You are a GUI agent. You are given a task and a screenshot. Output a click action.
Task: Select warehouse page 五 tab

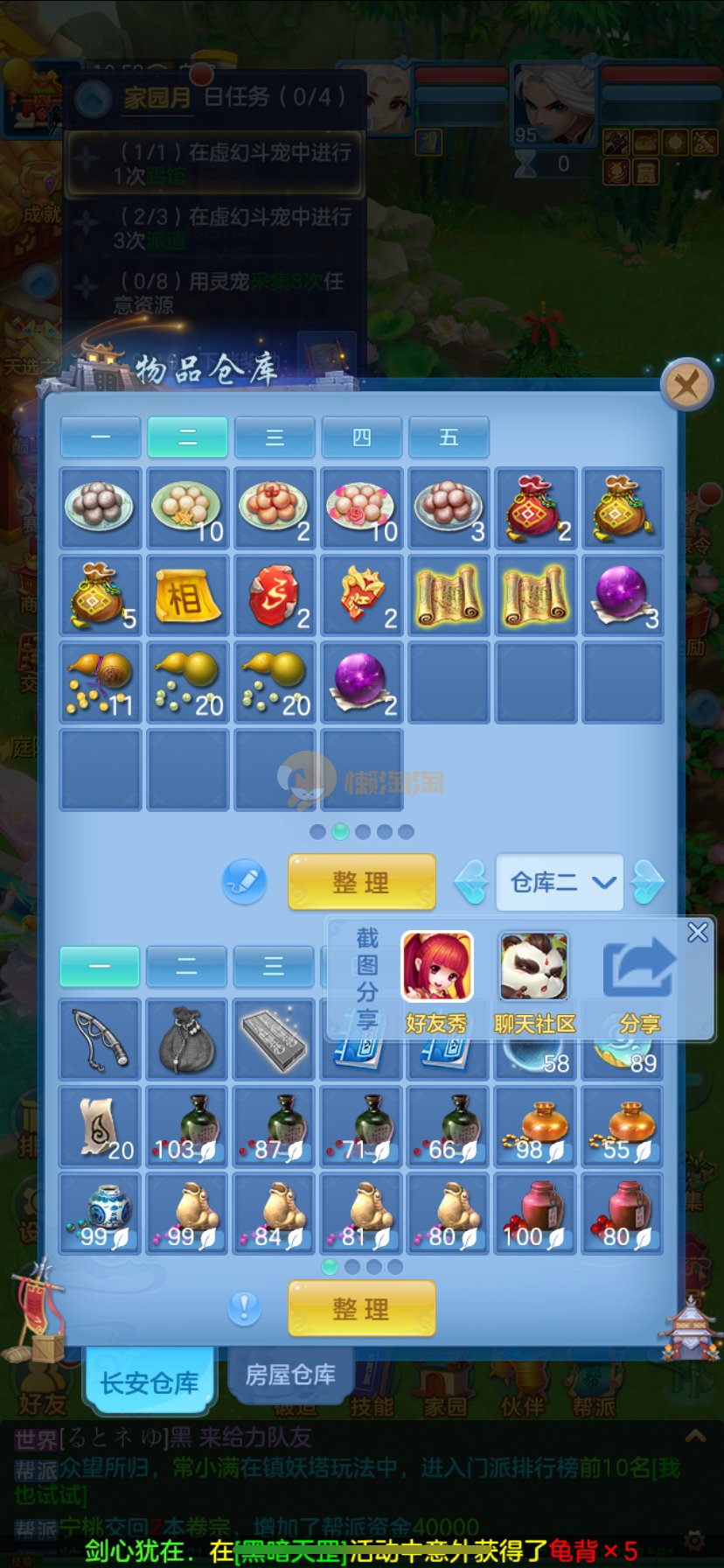click(x=449, y=437)
